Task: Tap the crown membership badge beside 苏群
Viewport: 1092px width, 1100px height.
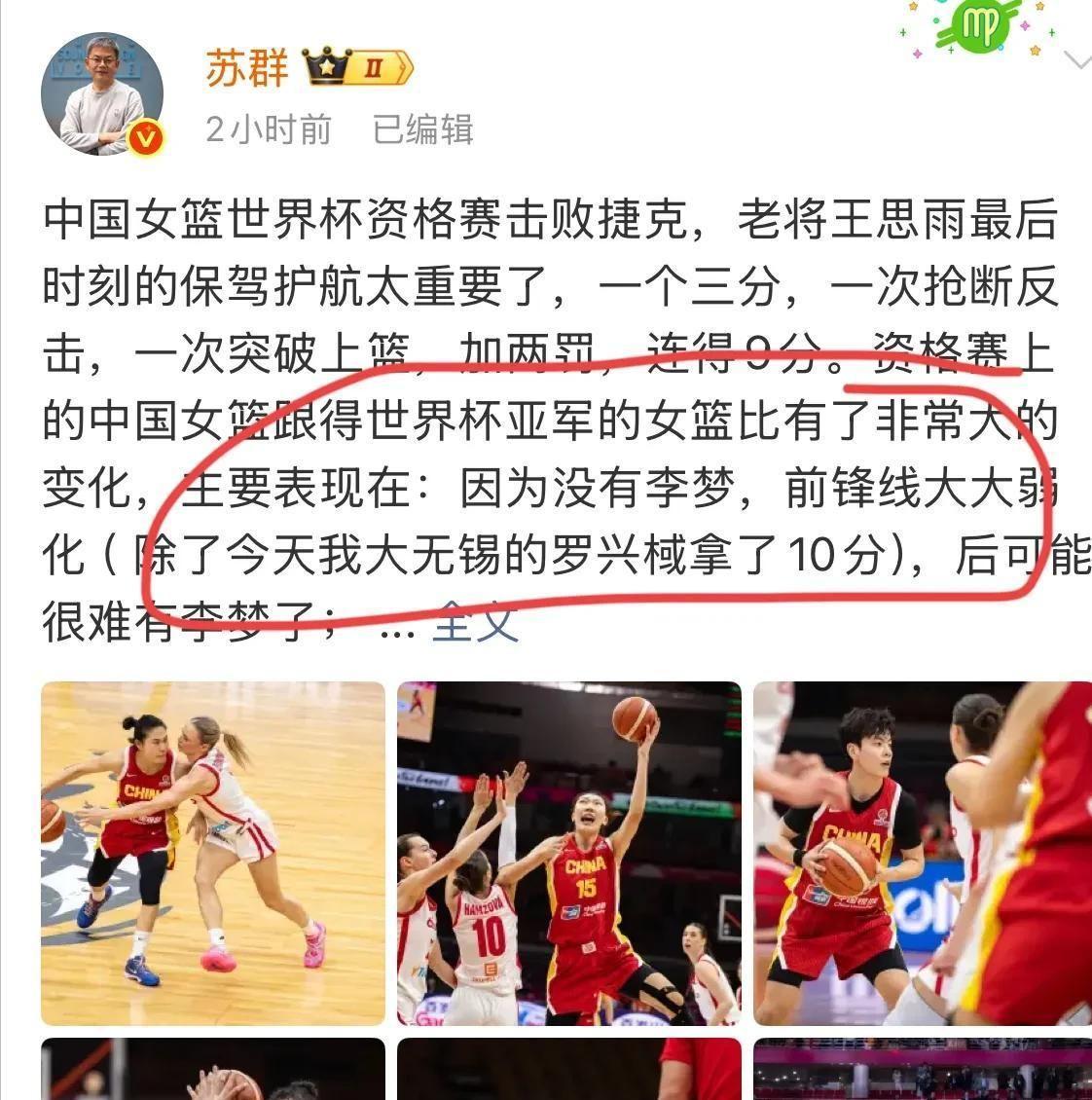Action: 358,68
